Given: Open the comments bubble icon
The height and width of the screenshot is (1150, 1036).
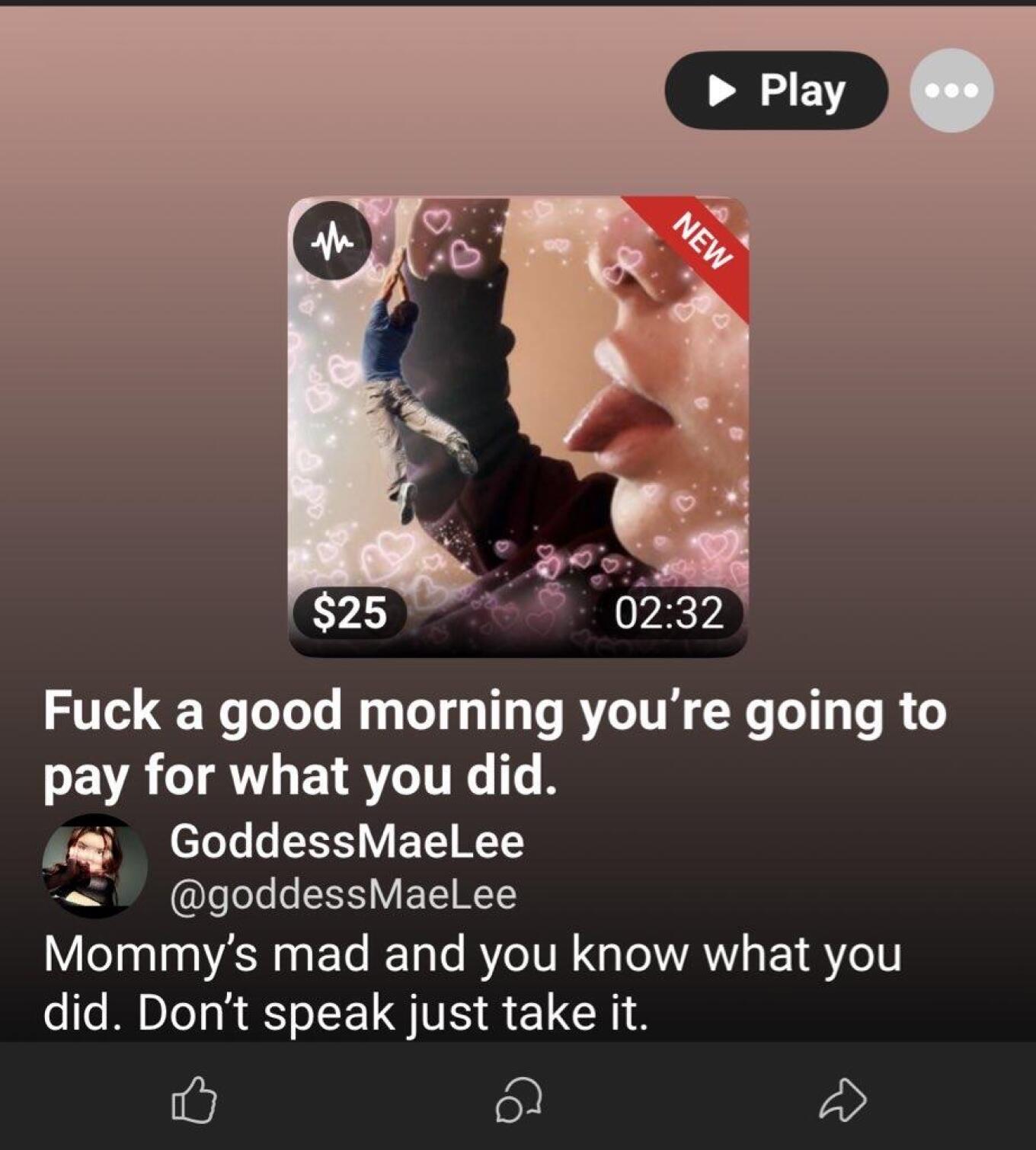Looking at the screenshot, I should (519, 1101).
